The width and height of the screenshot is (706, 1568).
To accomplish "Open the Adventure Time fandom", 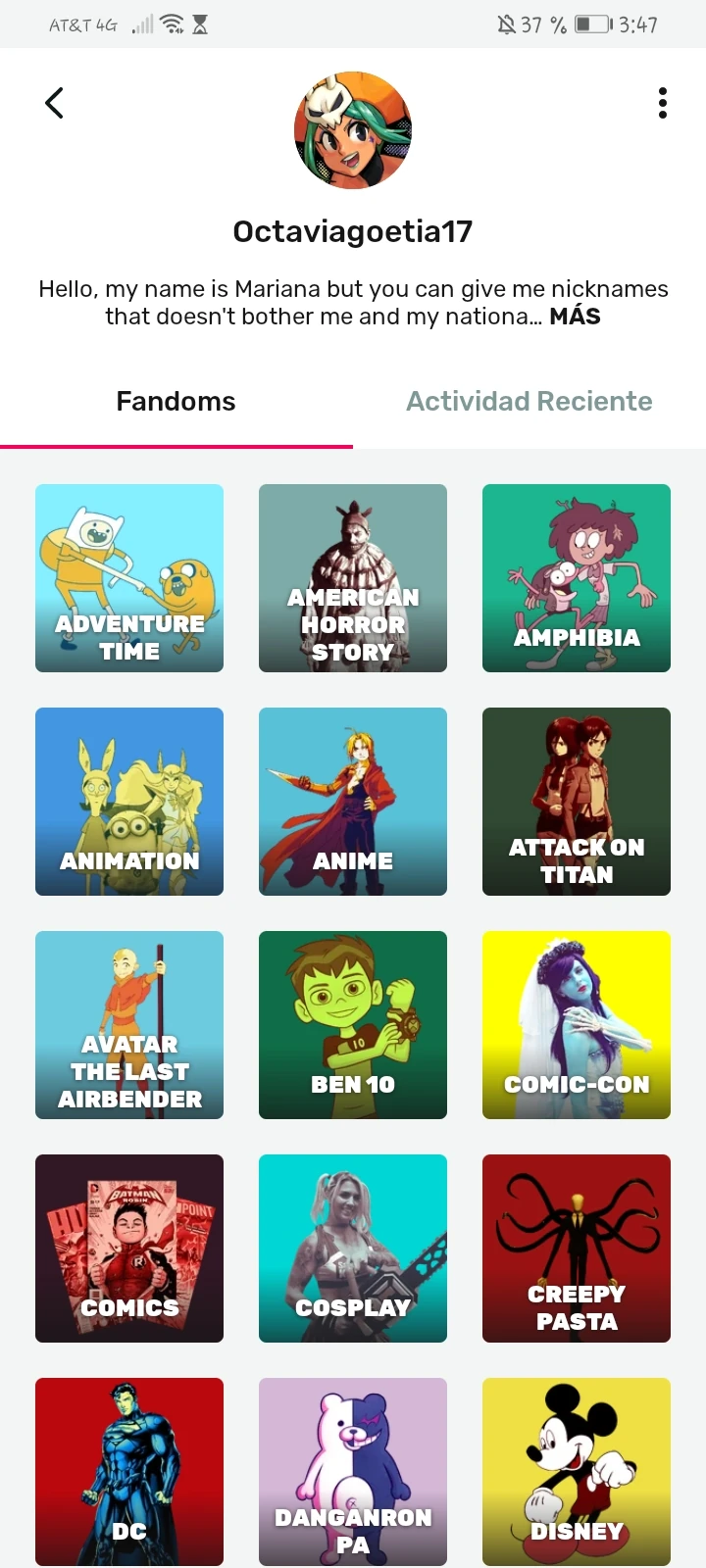I will tap(129, 578).
